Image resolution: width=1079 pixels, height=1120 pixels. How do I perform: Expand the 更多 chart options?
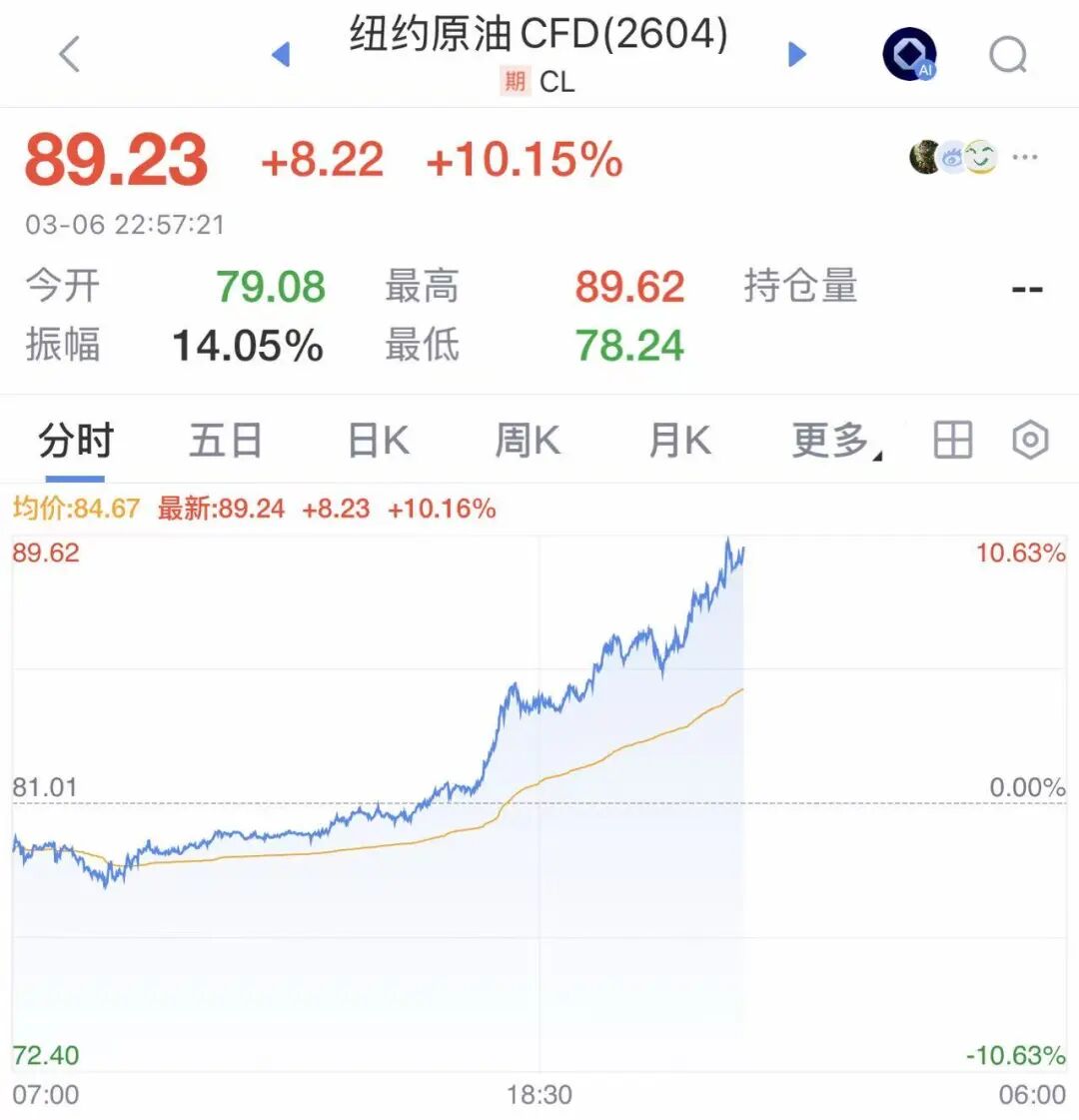833,441
